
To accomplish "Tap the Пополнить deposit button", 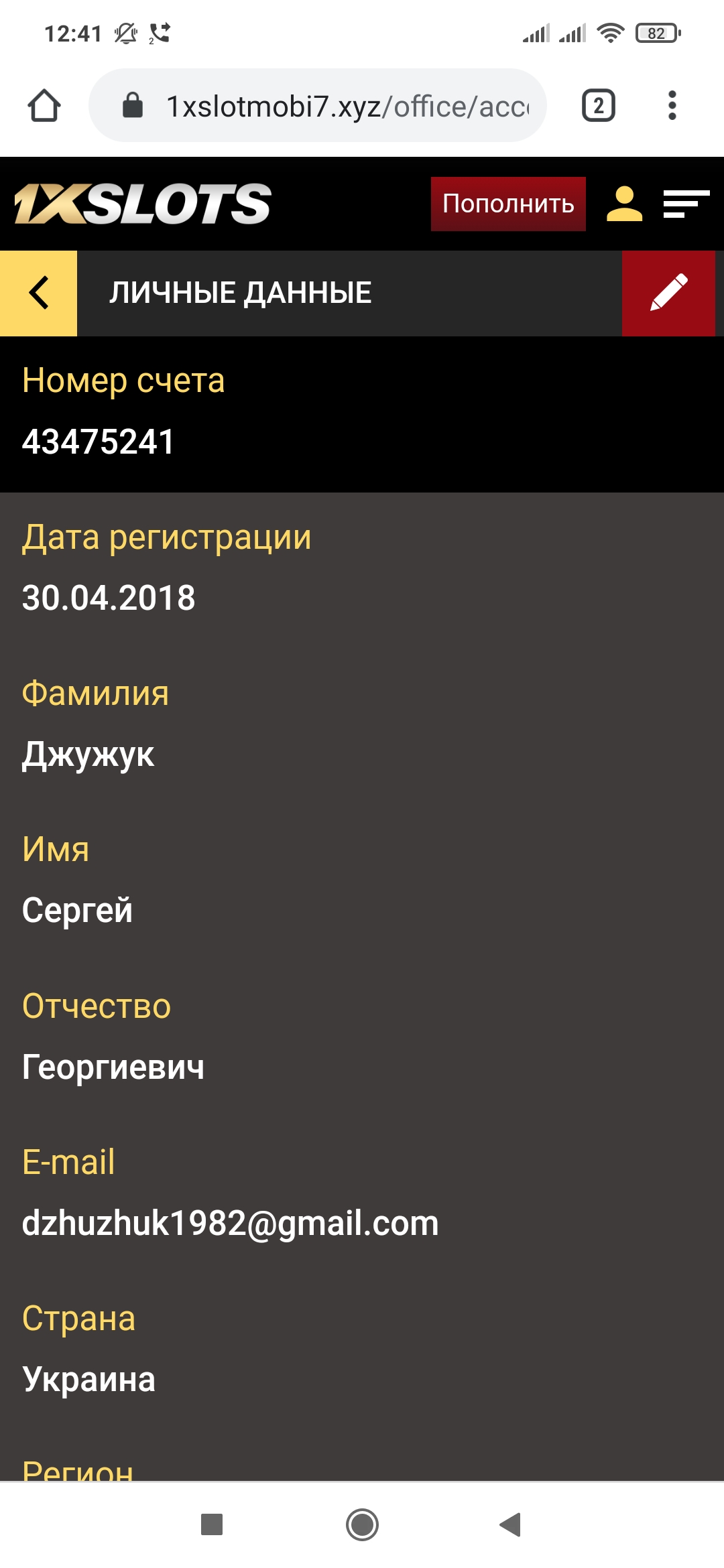I will (507, 204).
